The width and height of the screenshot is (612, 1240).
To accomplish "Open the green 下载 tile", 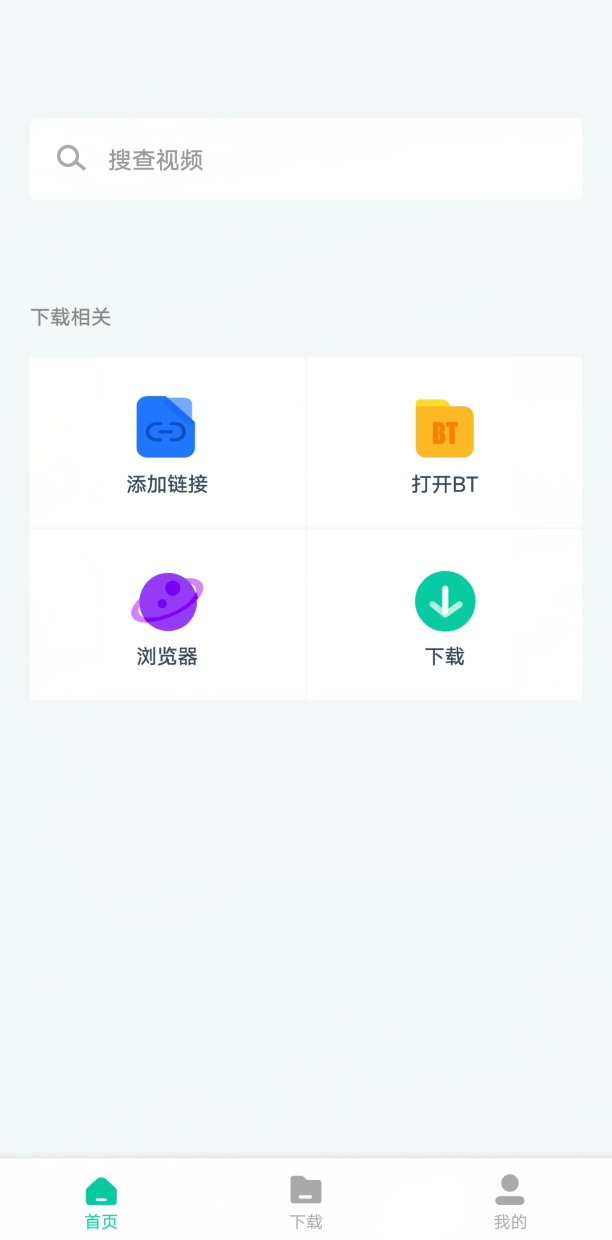I will tap(444, 614).
